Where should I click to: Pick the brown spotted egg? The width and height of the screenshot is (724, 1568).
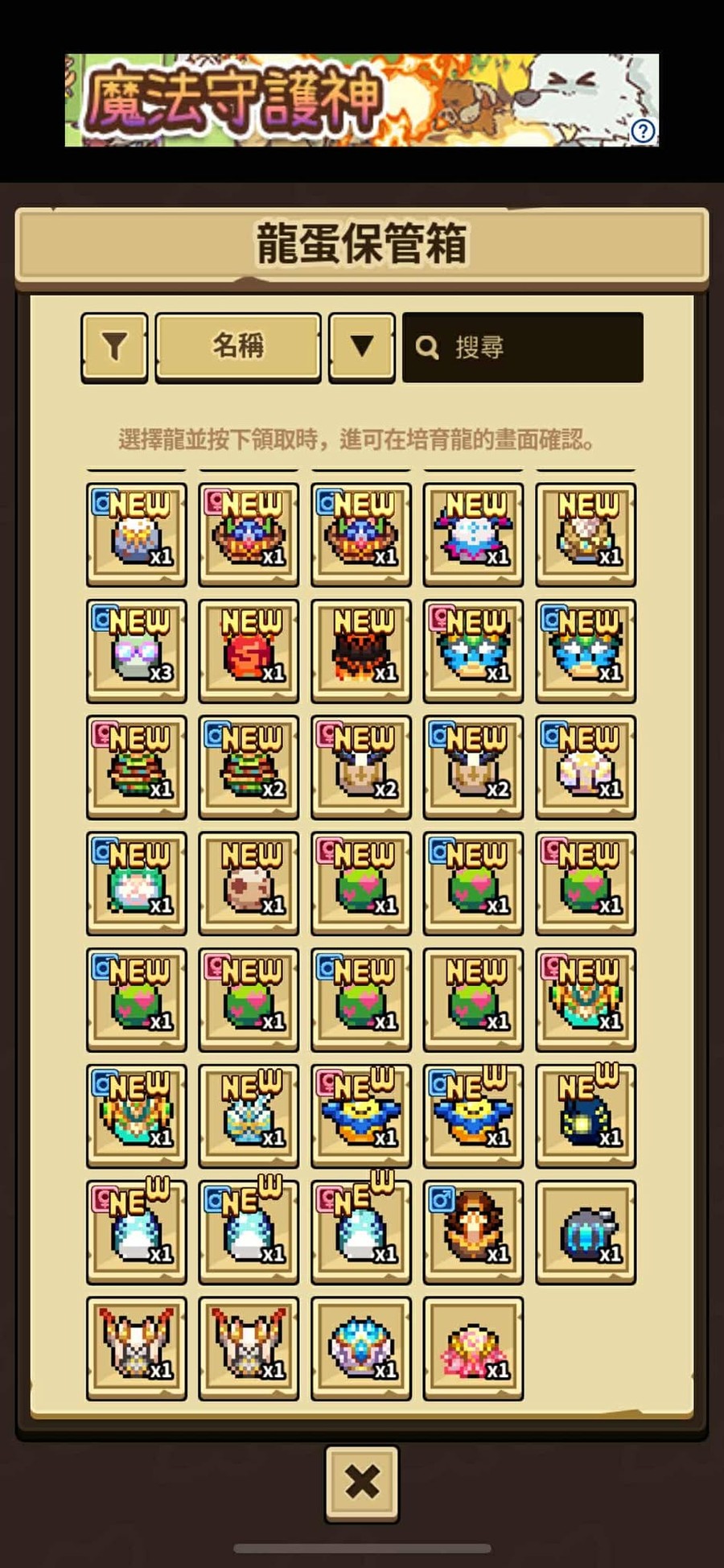click(x=249, y=884)
